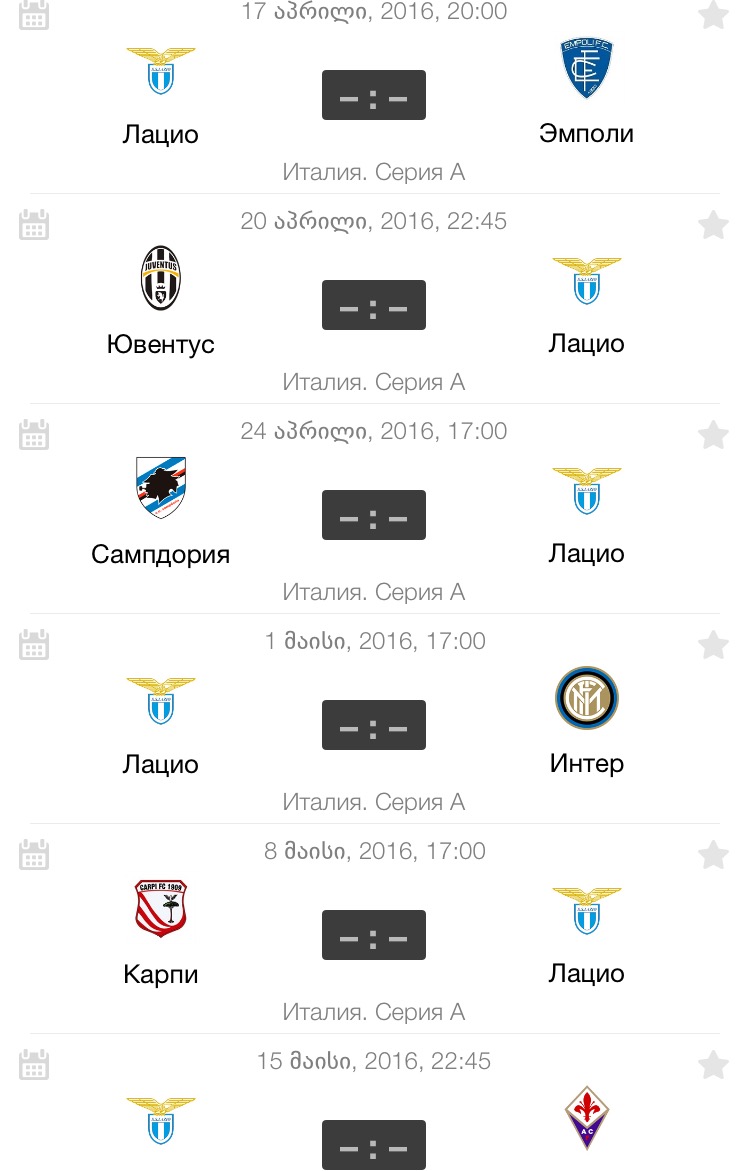Image resolution: width=750 pixels, height=1171 pixels.
Task: Open the Лацио vs Интер match details
Action: click(x=374, y=725)
